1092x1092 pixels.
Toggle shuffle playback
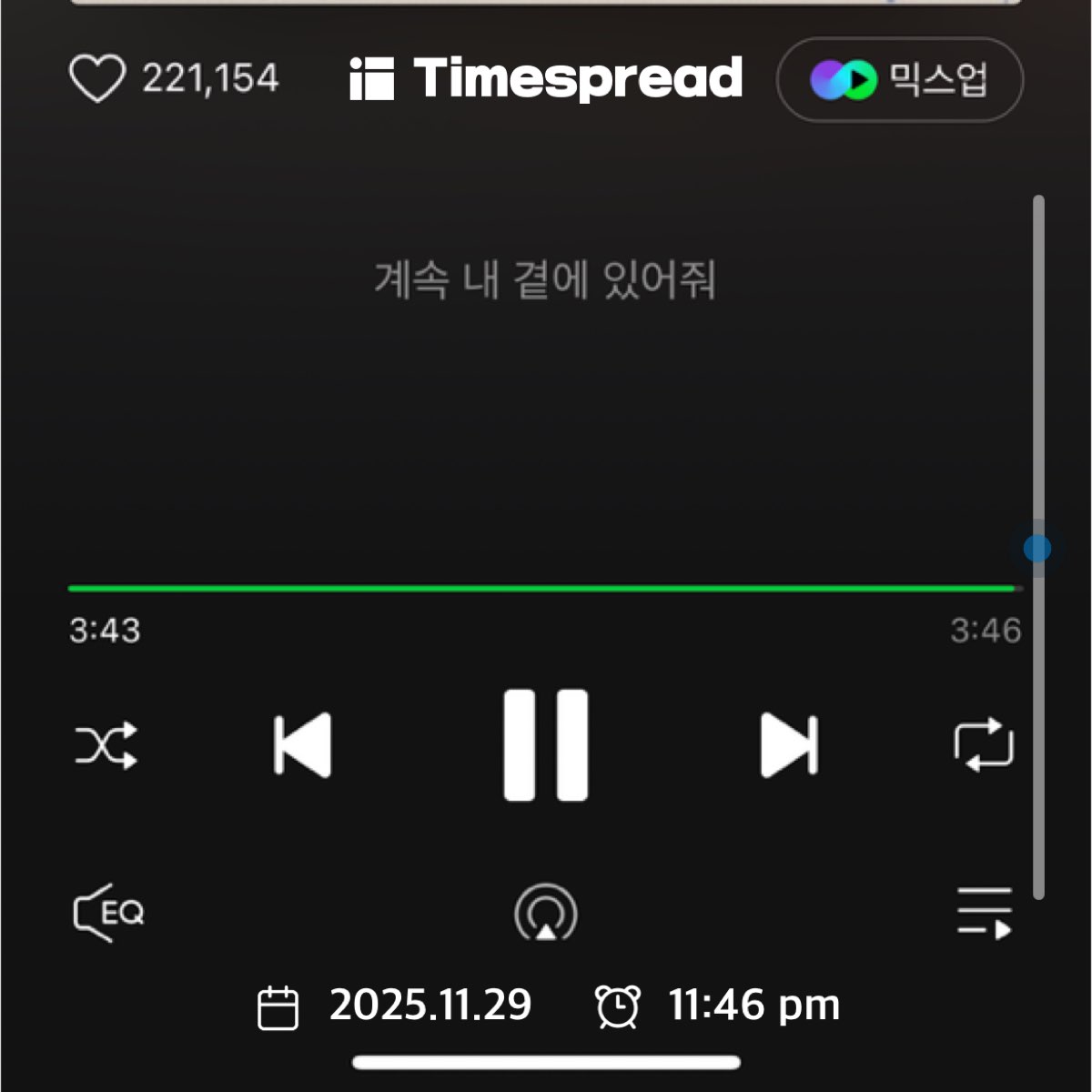point(106,745)
